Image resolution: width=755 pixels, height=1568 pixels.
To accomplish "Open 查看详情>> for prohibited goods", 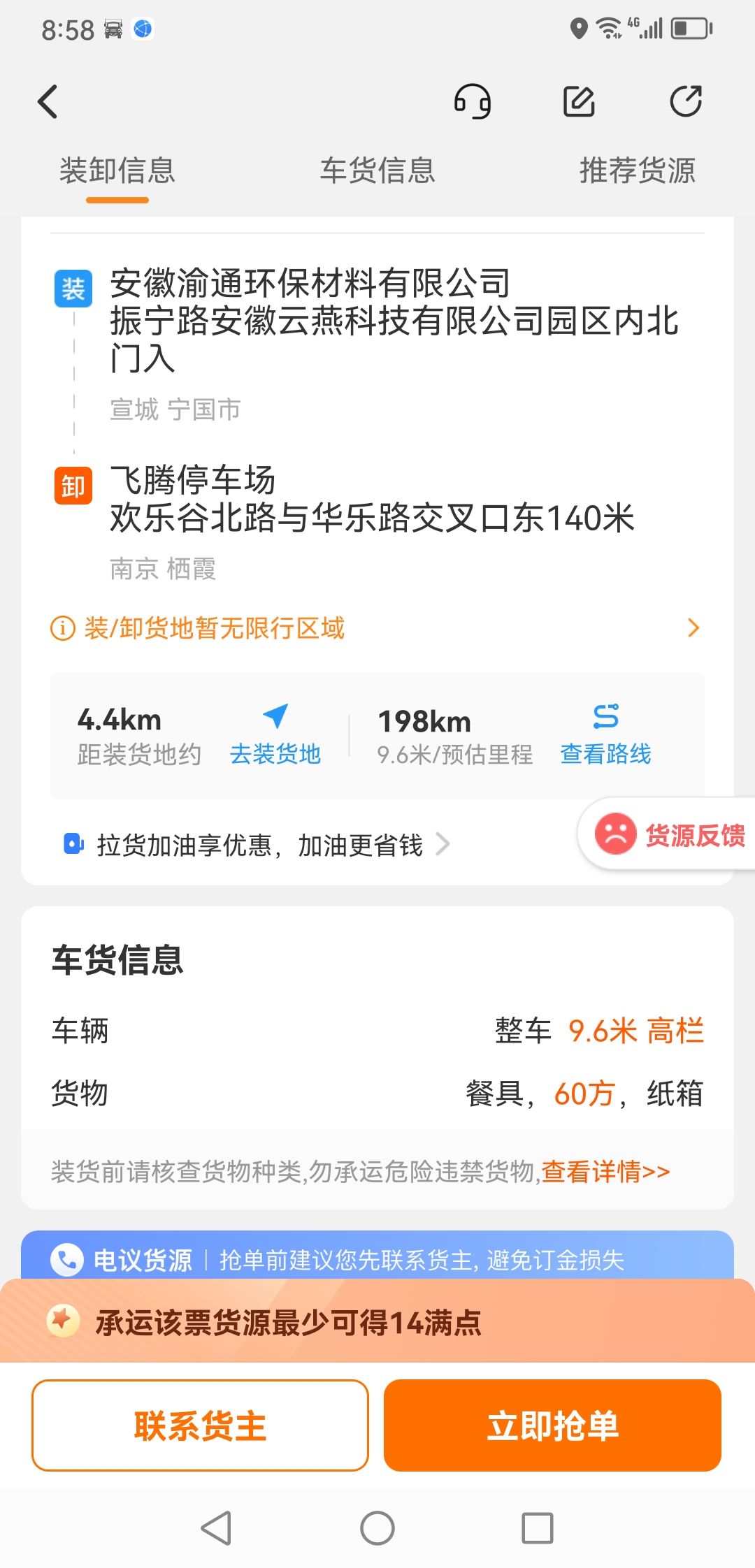I will tap(605, 1172).
